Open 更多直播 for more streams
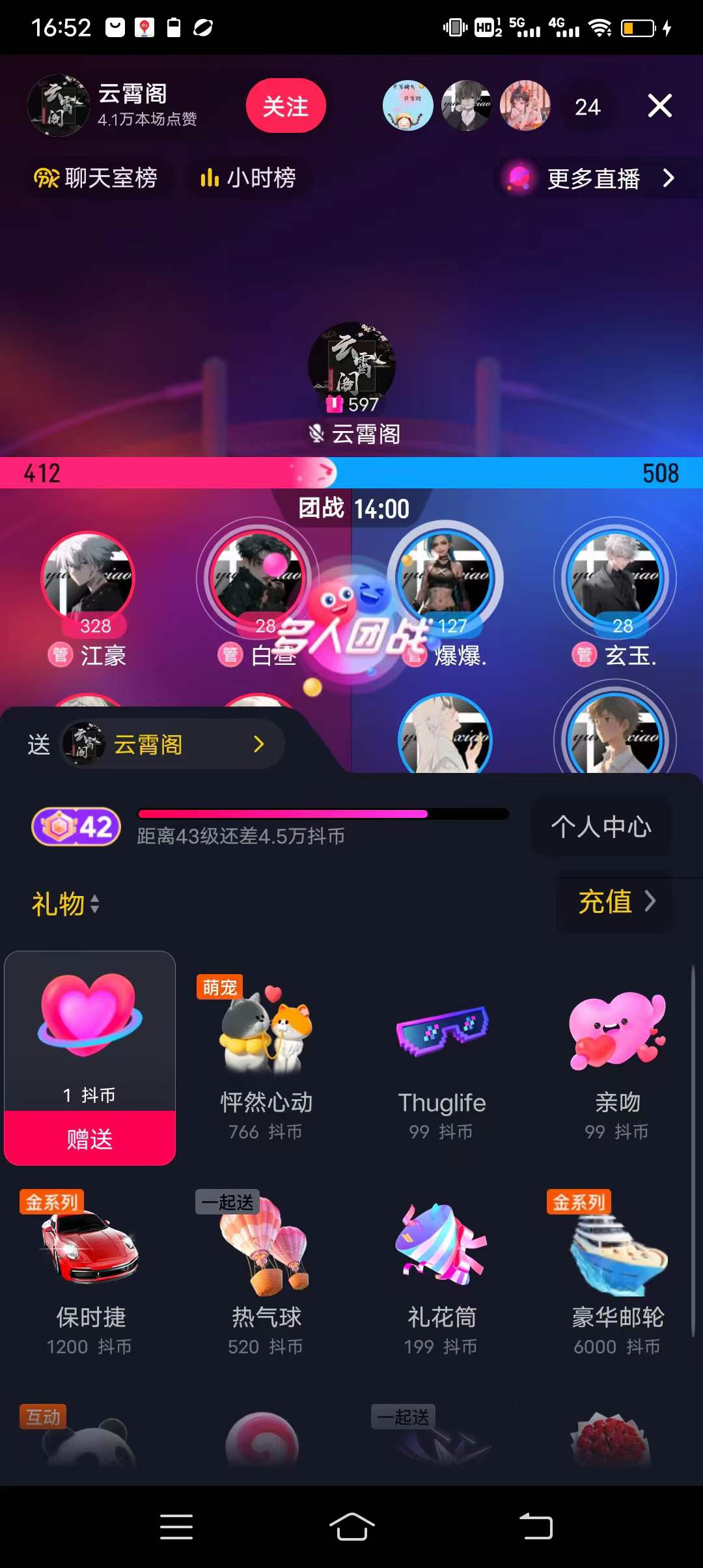This screenshot has width=703, height=1568. tap(592, 178)
